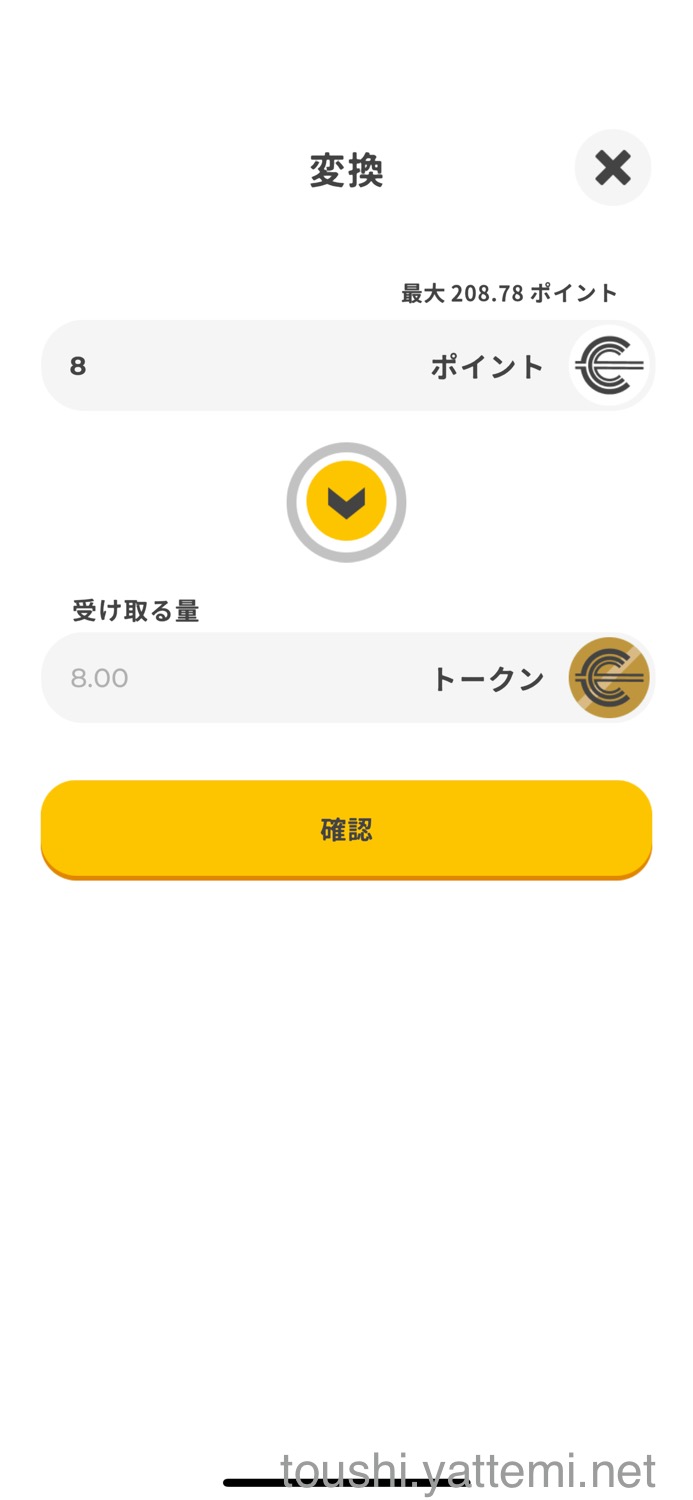Close the 変換 conversion screen

point(612,168)
